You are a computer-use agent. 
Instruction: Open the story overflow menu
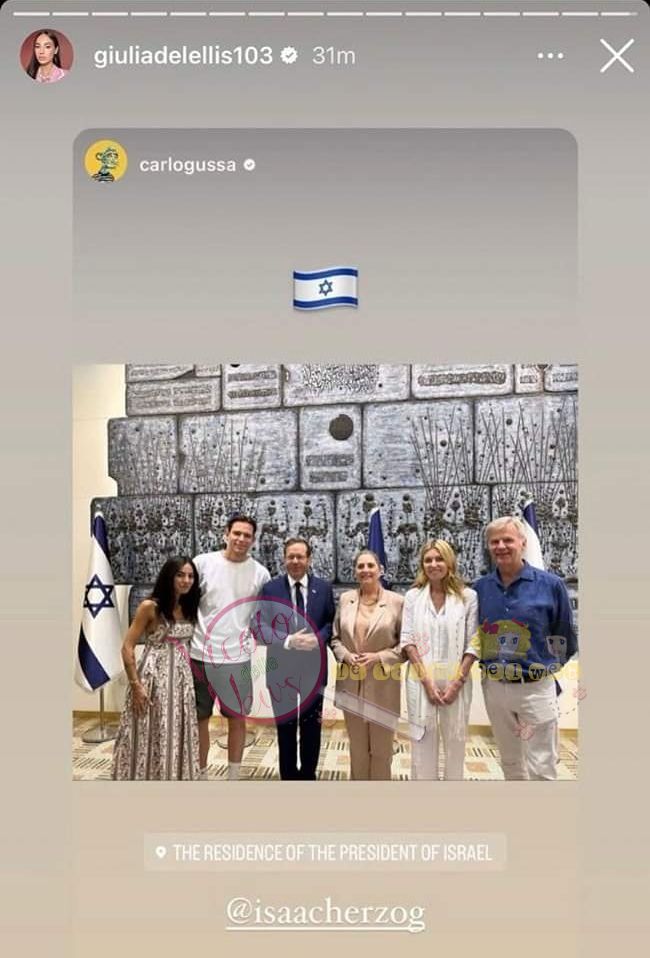pos(550,56)
